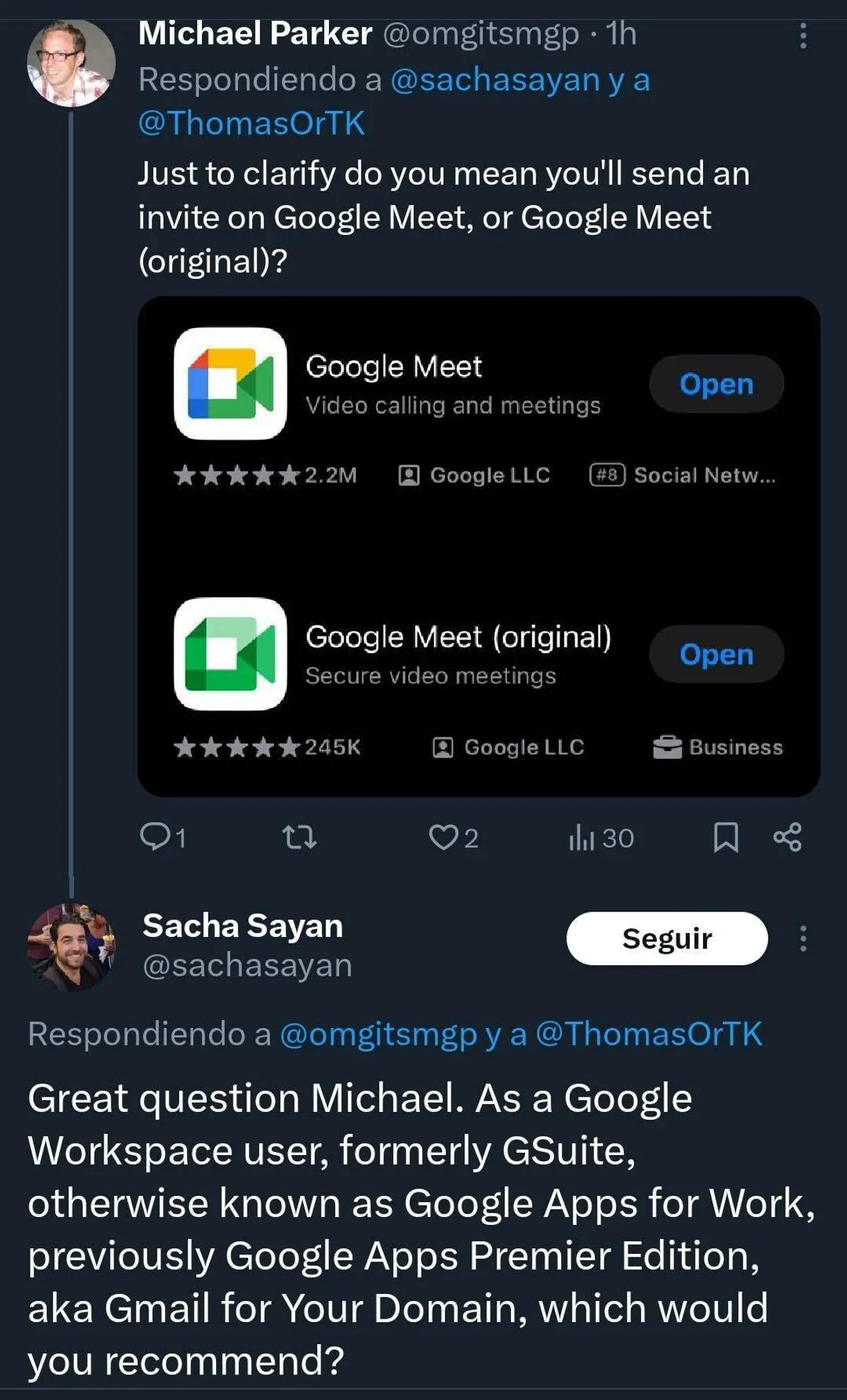The image size is (847, 1400).
Task: Retweet Michael Parker's tweet
Action: [299, 838]
